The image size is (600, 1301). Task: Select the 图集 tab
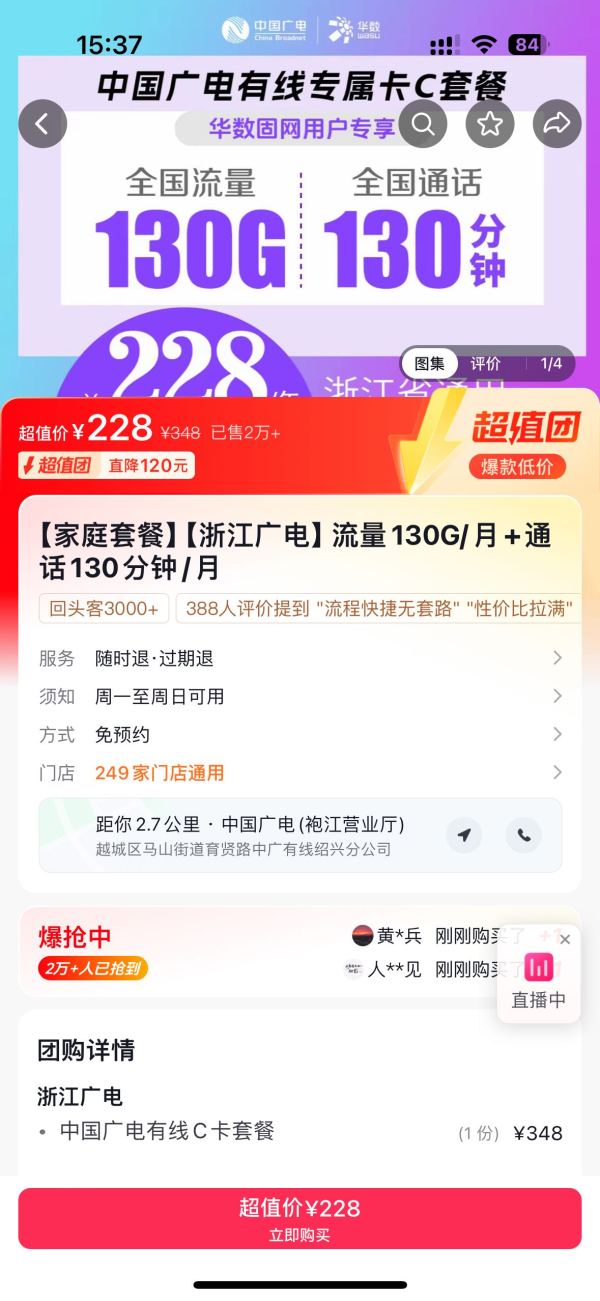(x=430, y=364)
